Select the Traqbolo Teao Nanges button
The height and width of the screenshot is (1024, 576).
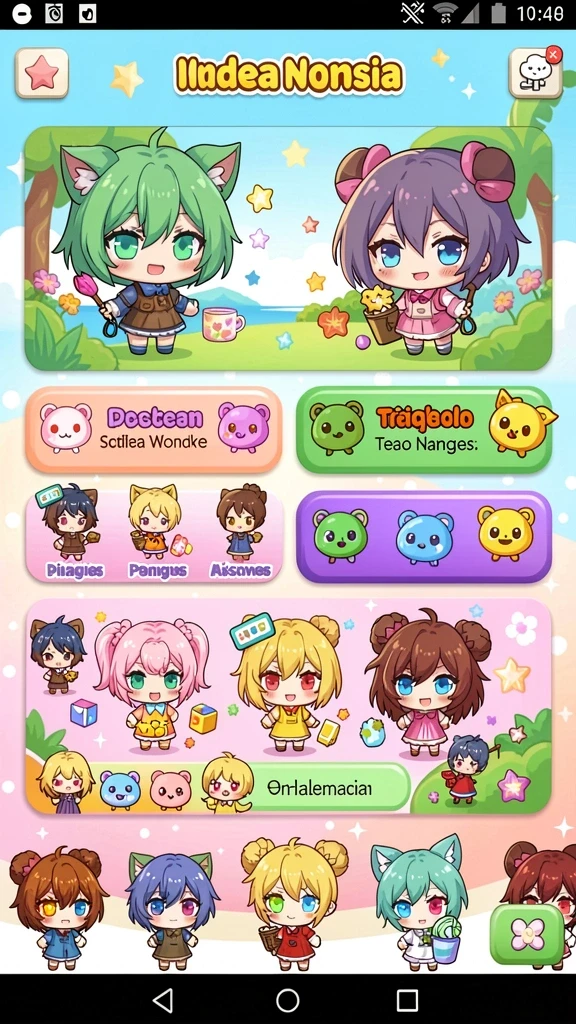coord(424,429)
